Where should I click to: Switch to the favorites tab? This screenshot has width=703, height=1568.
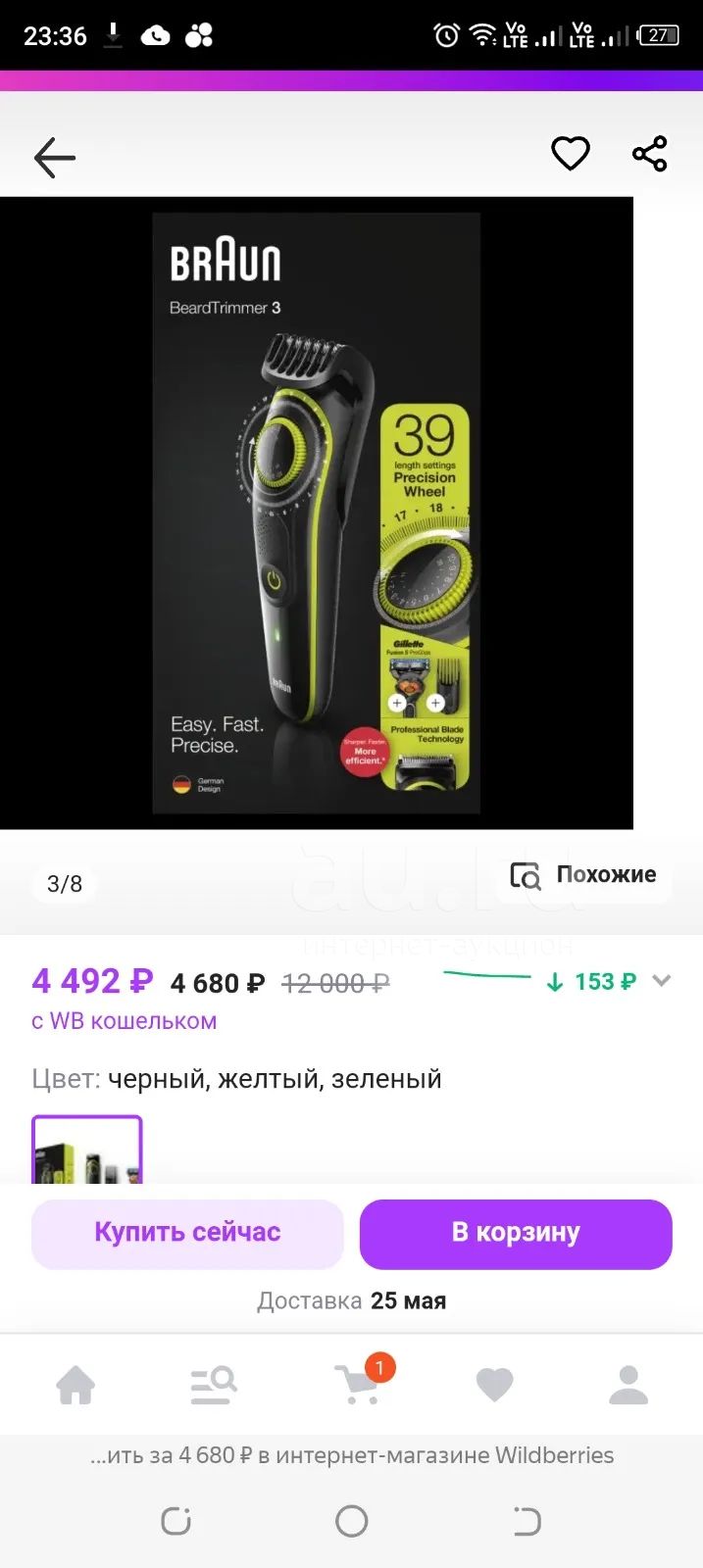click(494, 1385)
